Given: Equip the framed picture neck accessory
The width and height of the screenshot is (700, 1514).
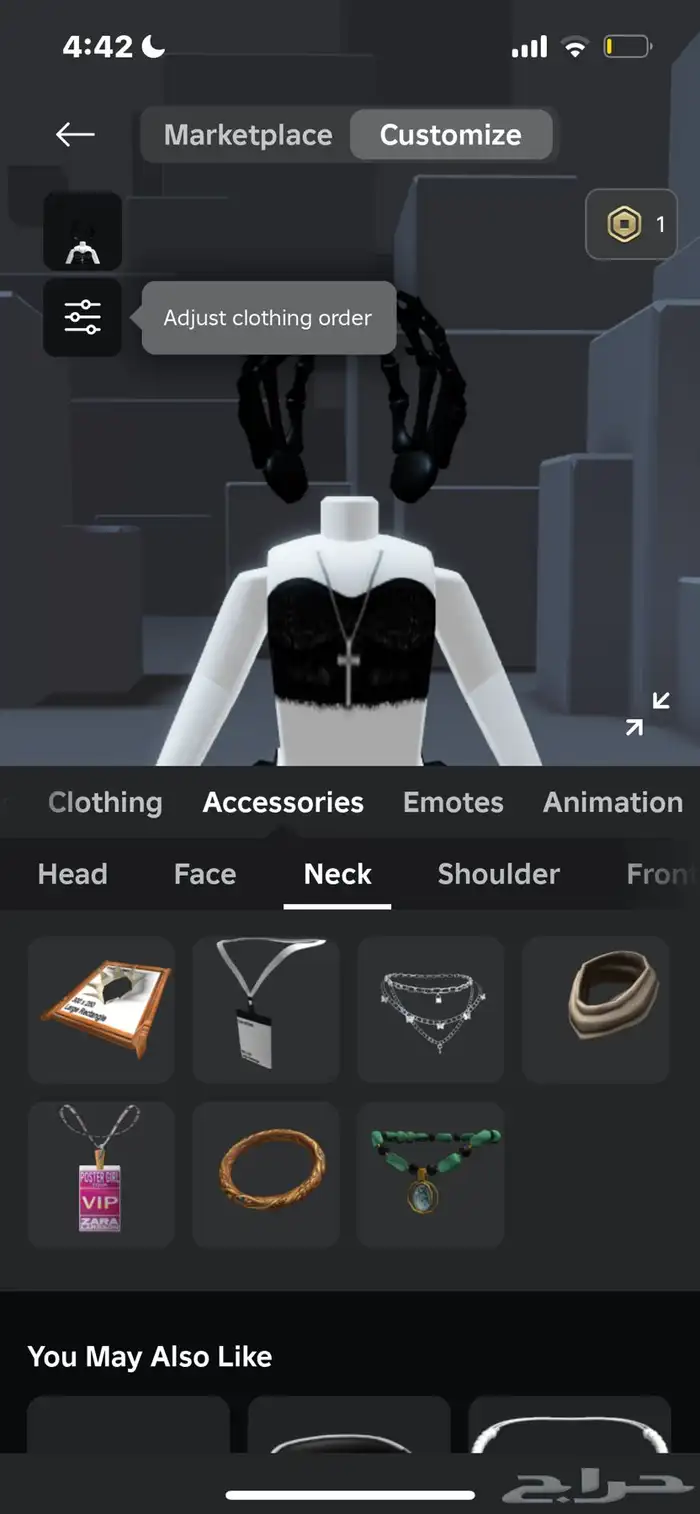Looking at the screenshot, I should 101,1010.
